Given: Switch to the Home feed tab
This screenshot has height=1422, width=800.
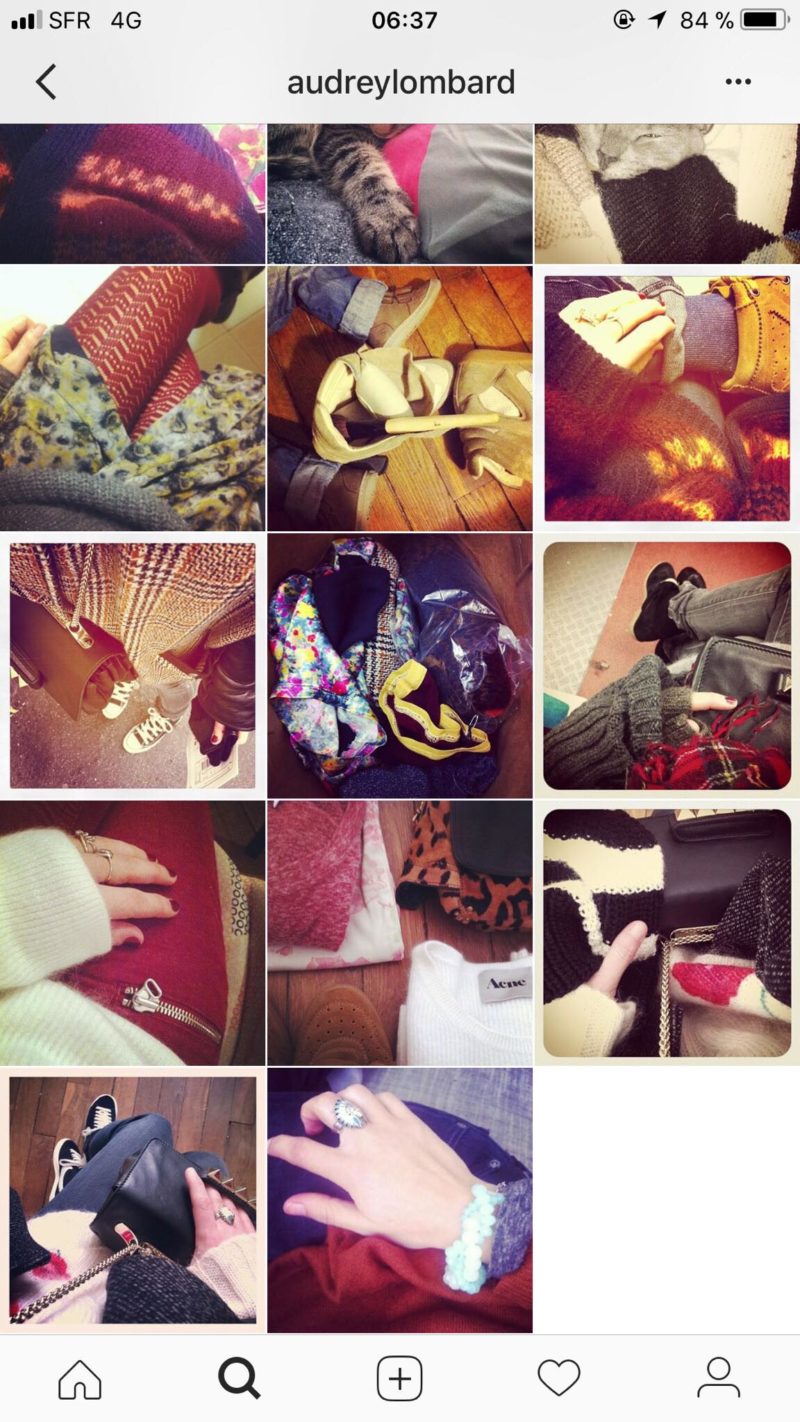Looking at the screenshot, I should pos(80,1380).
